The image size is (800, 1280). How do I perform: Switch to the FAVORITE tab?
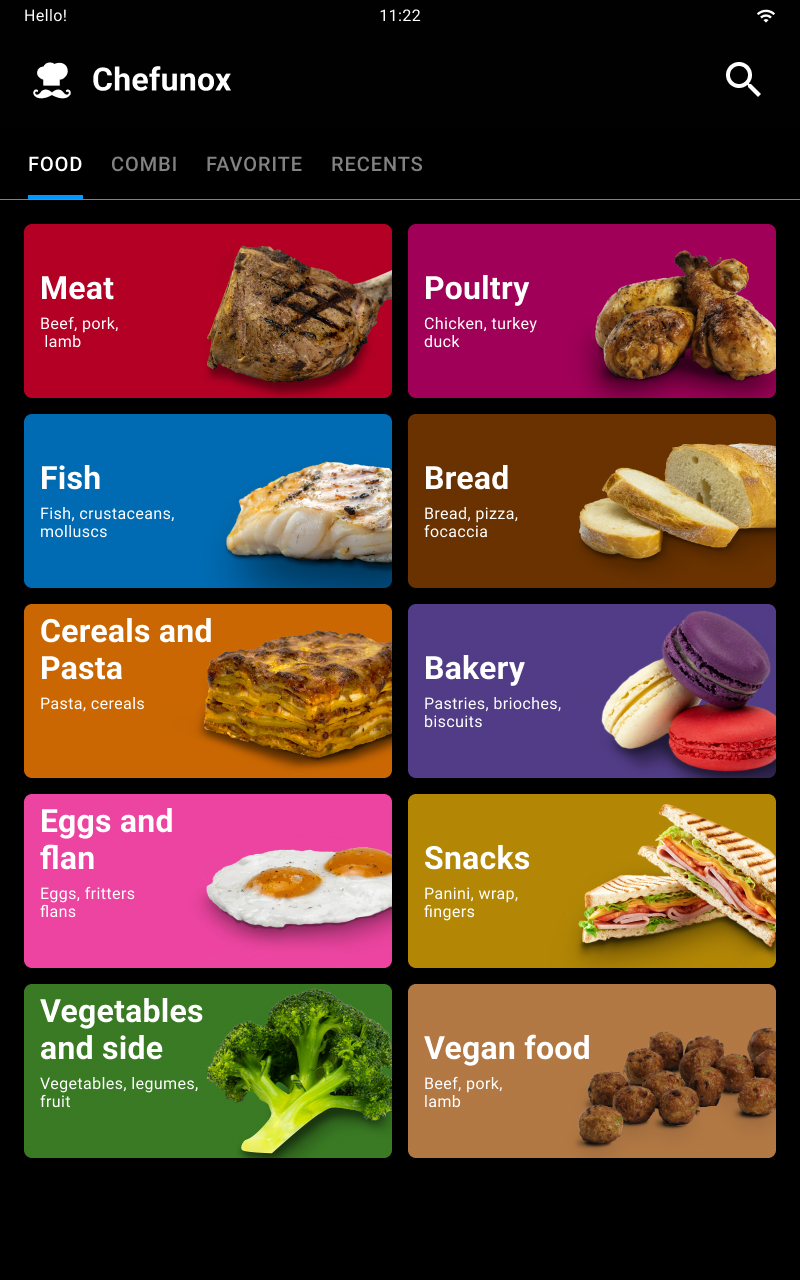(x=254, y=165)
